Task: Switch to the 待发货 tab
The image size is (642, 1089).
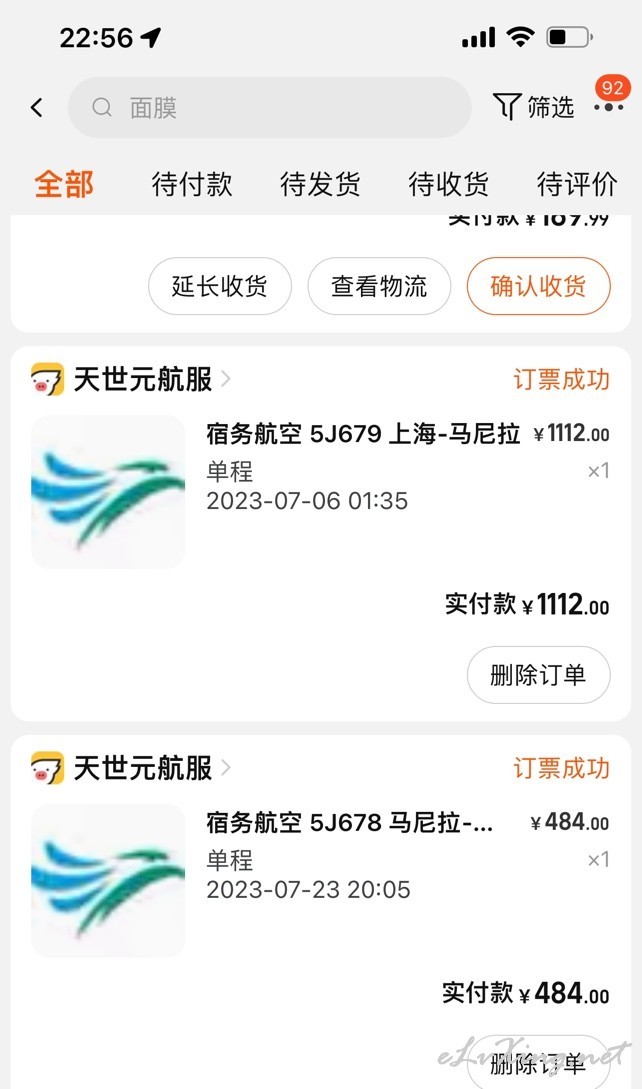Action: [x=320, y=185]
